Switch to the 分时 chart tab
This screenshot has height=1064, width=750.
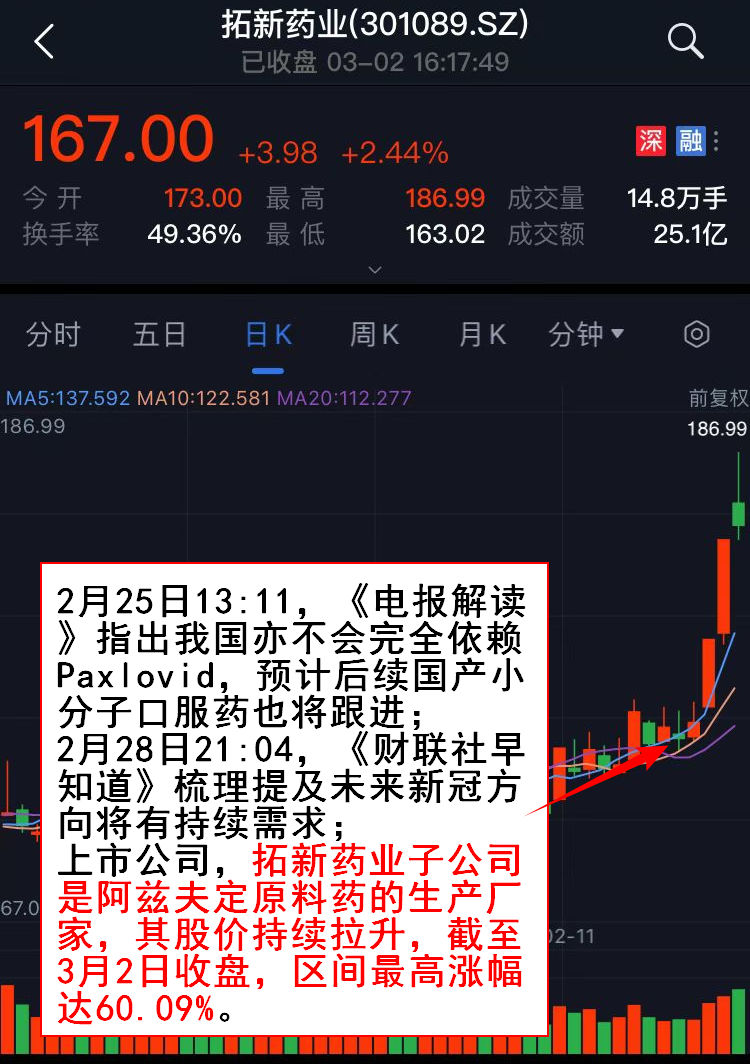click(x=53, y=334)
